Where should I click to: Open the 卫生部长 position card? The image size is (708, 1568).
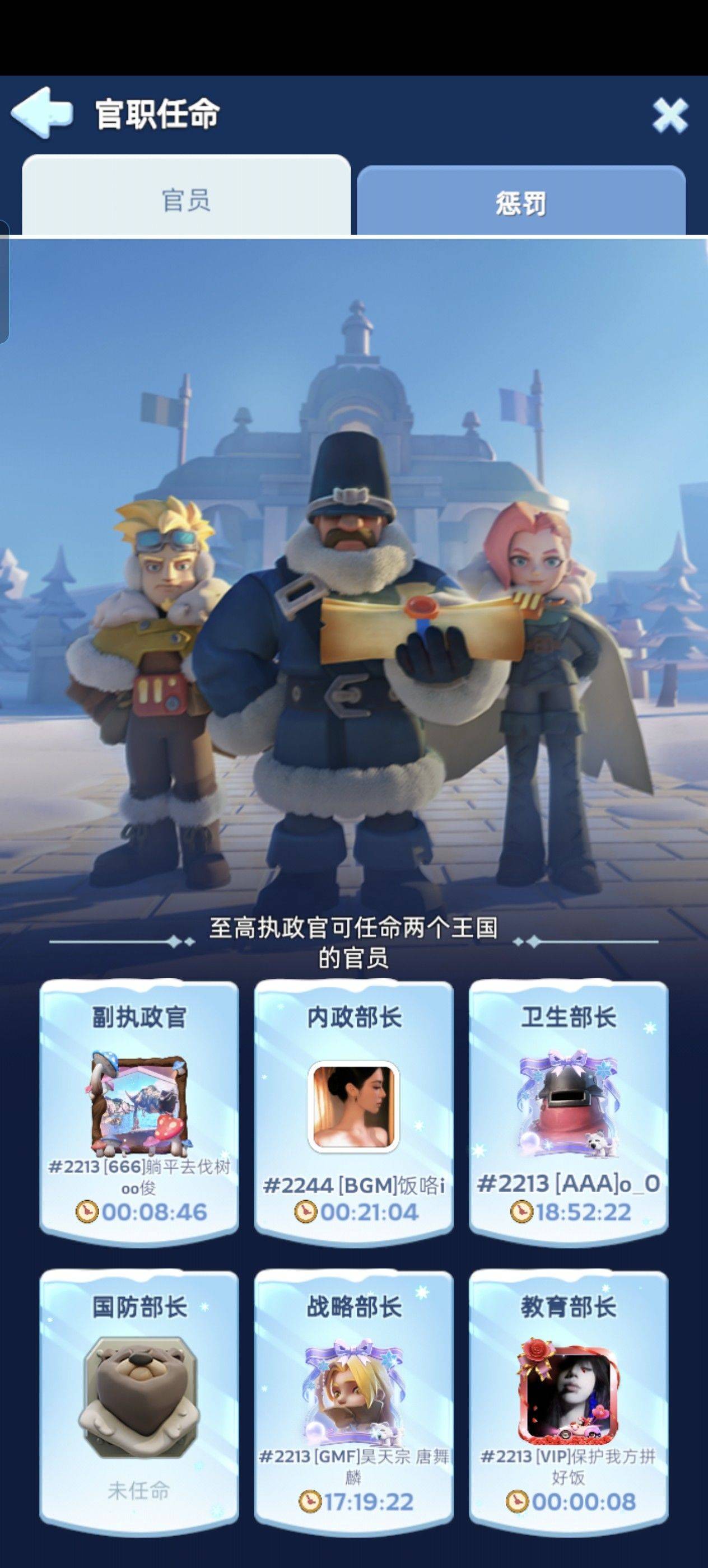coord(569,1113)
